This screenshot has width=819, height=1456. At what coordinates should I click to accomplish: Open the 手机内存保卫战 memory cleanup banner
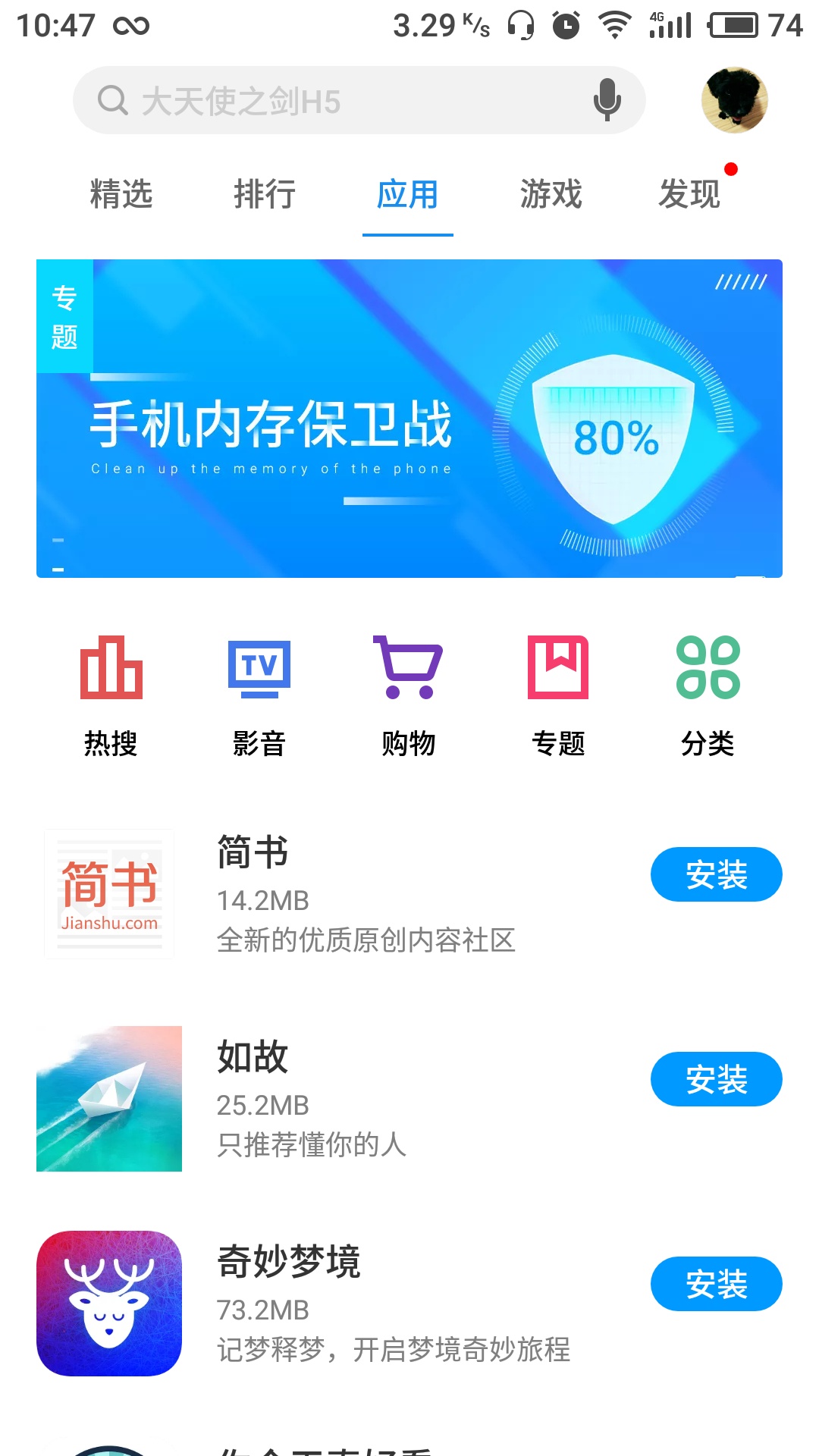click(x=408, y=417)
